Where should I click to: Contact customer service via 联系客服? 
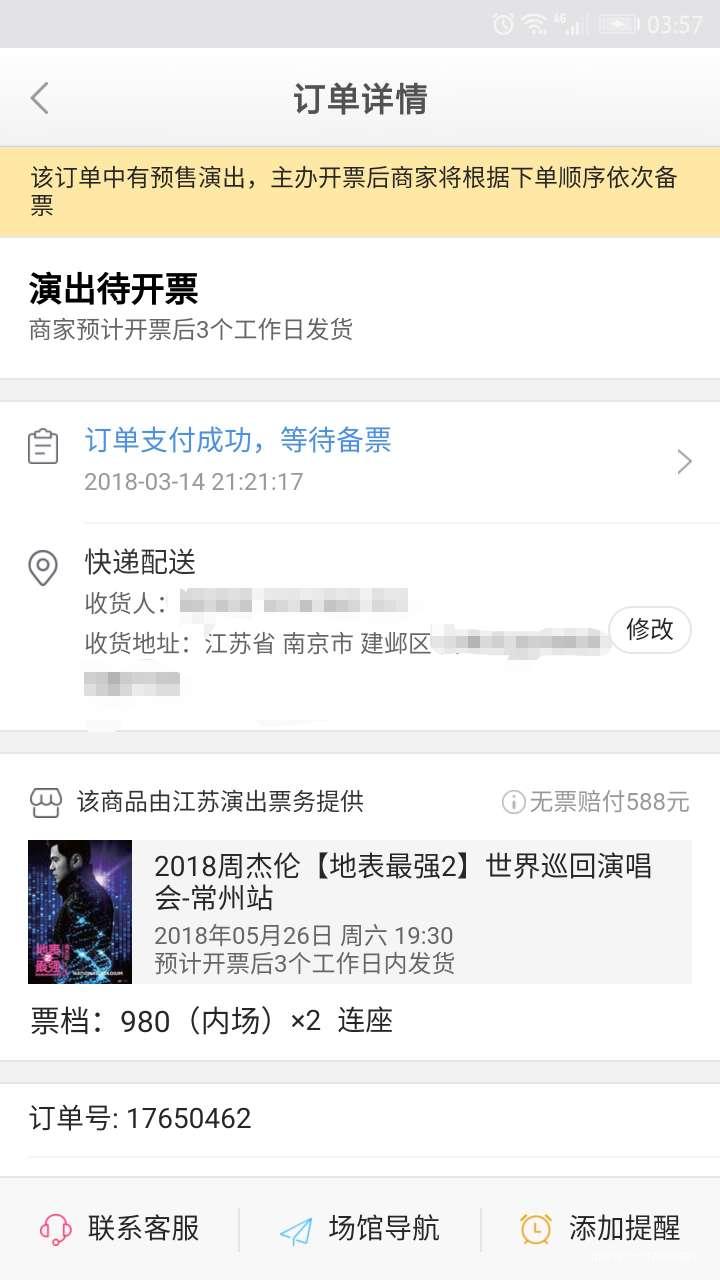tap(120, 1228)
